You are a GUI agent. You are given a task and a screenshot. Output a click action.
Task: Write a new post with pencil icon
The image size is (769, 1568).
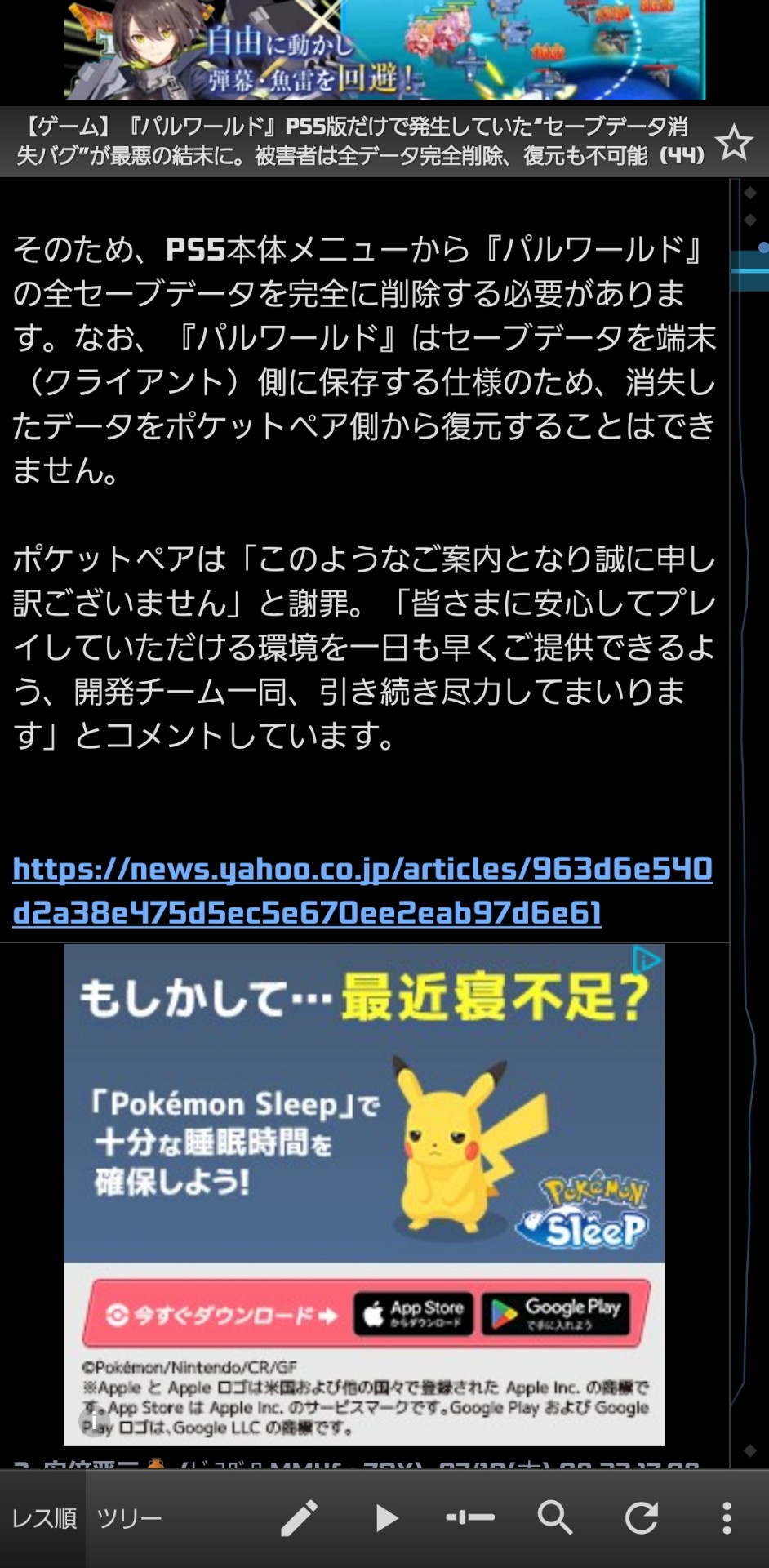click(299, 1518)
